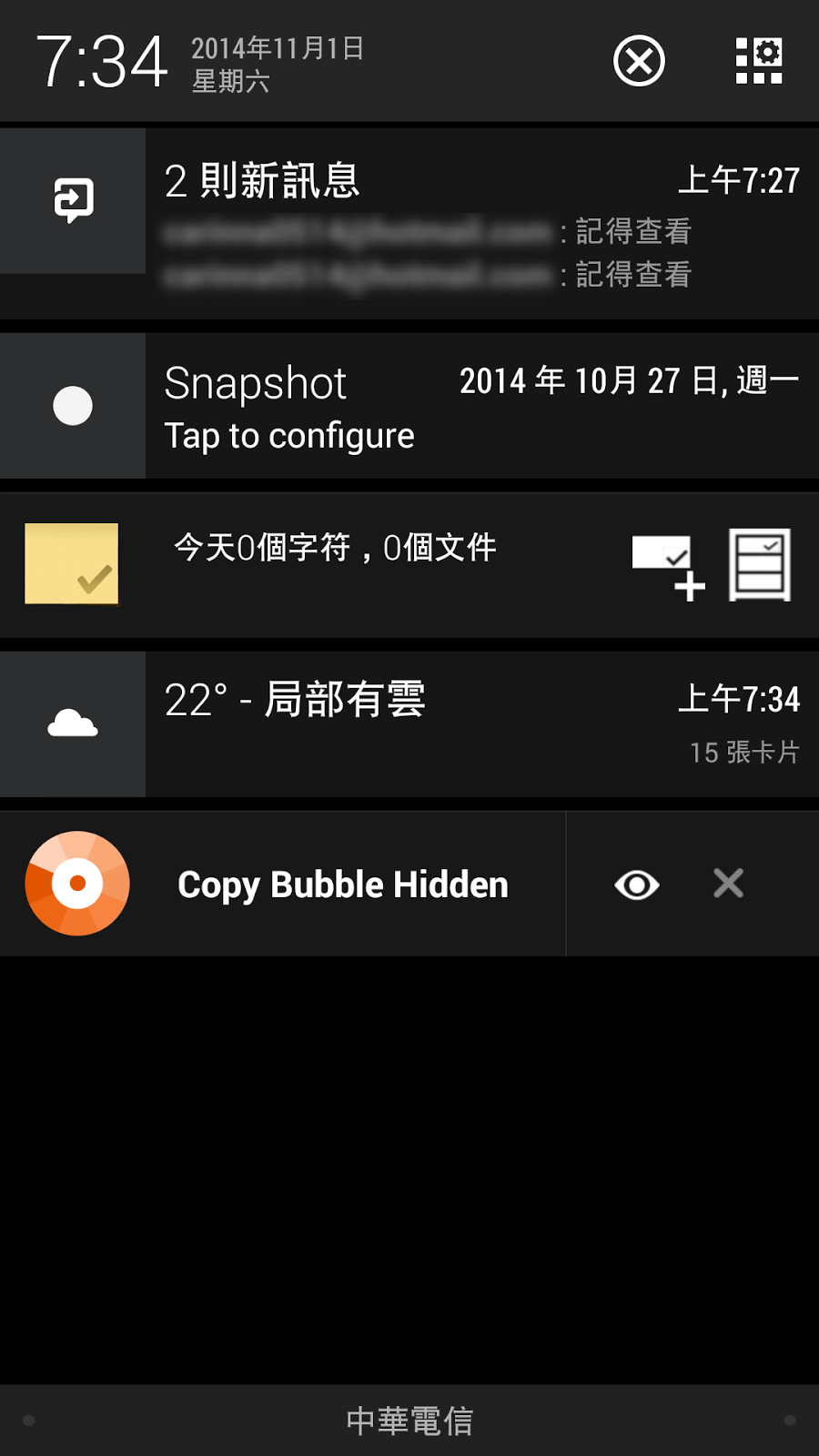819x1456 pixels.
Task: Open the quick settings grid
Action: click(759, 62)
